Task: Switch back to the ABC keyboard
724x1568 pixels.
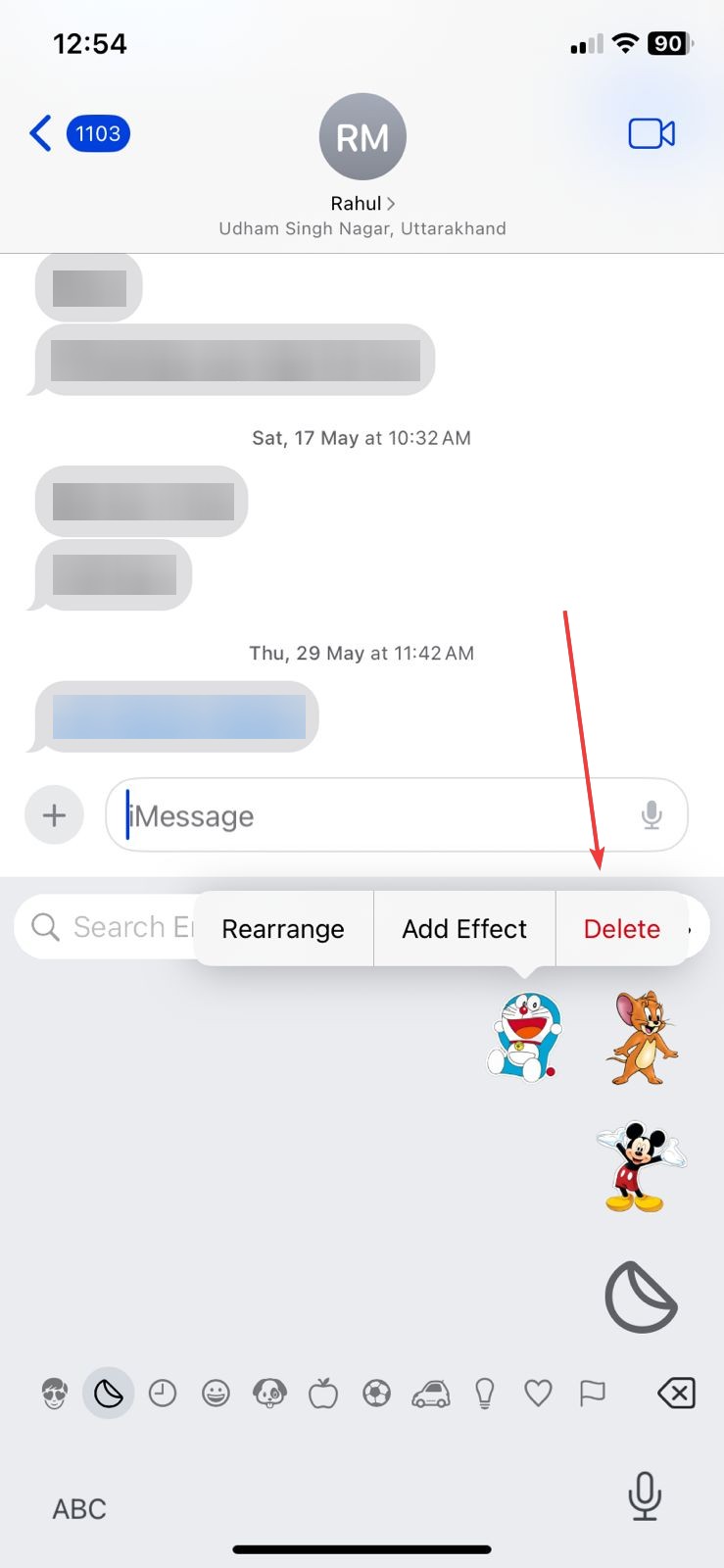Action: [79, 1508]
